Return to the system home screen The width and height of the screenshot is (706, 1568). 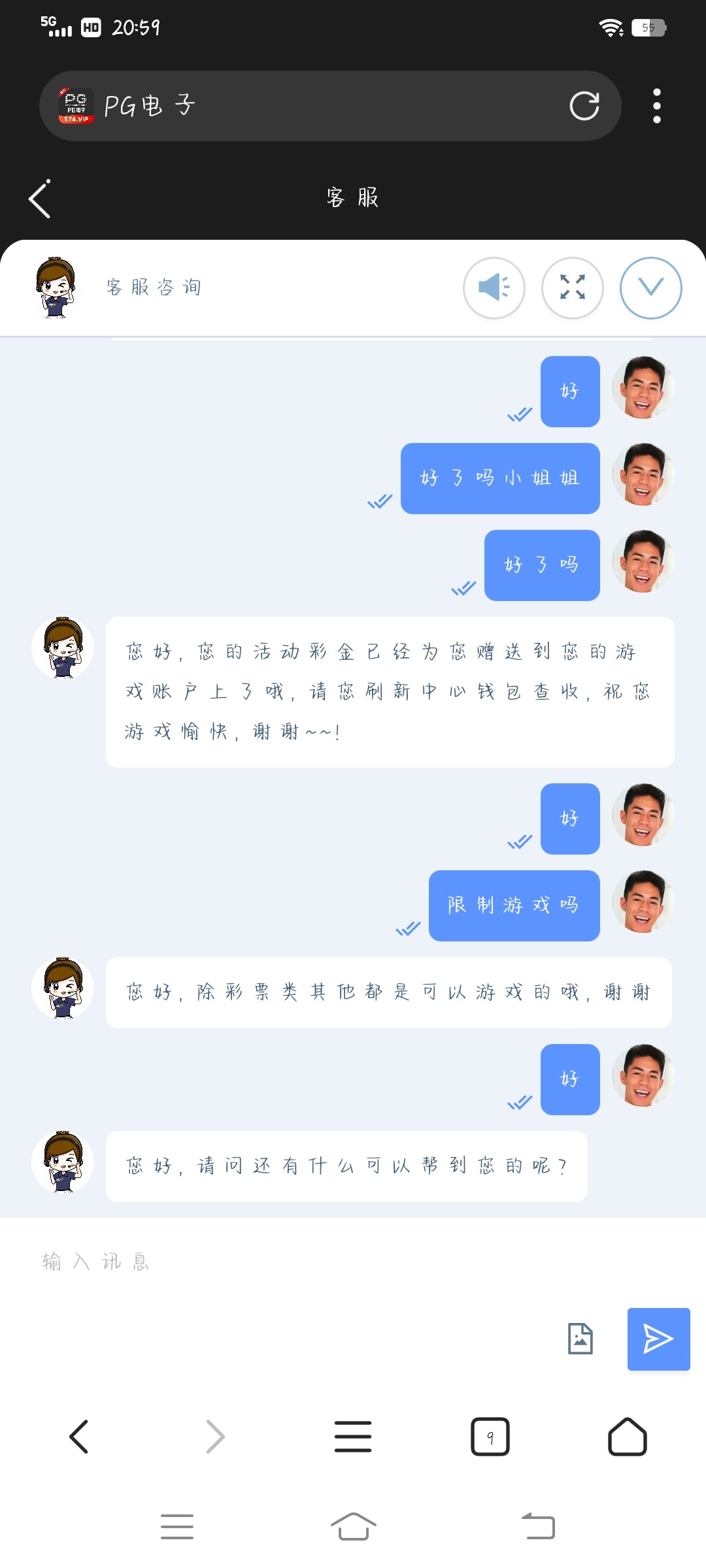[353, 1527]
